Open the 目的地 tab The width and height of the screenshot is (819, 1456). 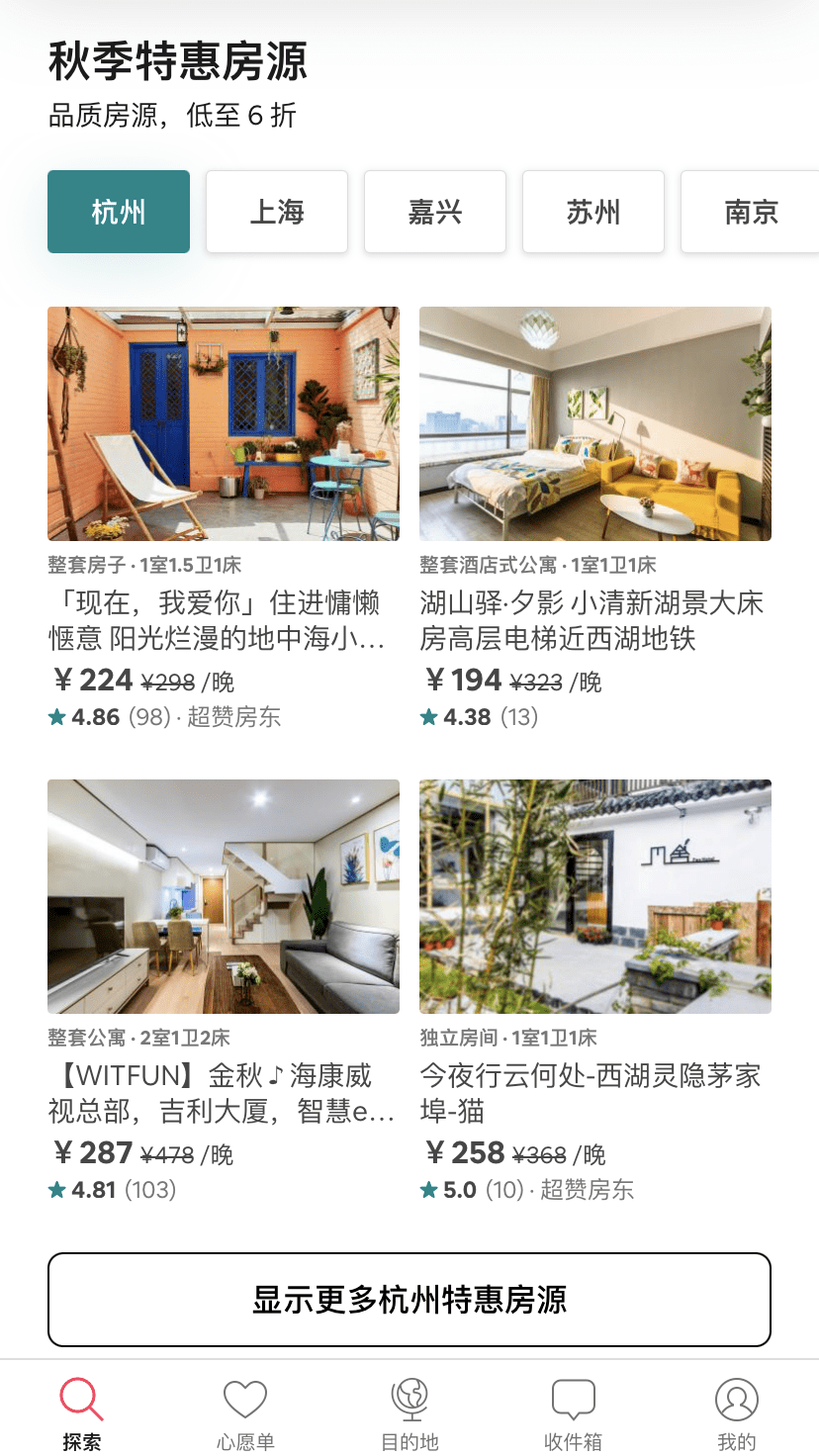coord(409,1414)
